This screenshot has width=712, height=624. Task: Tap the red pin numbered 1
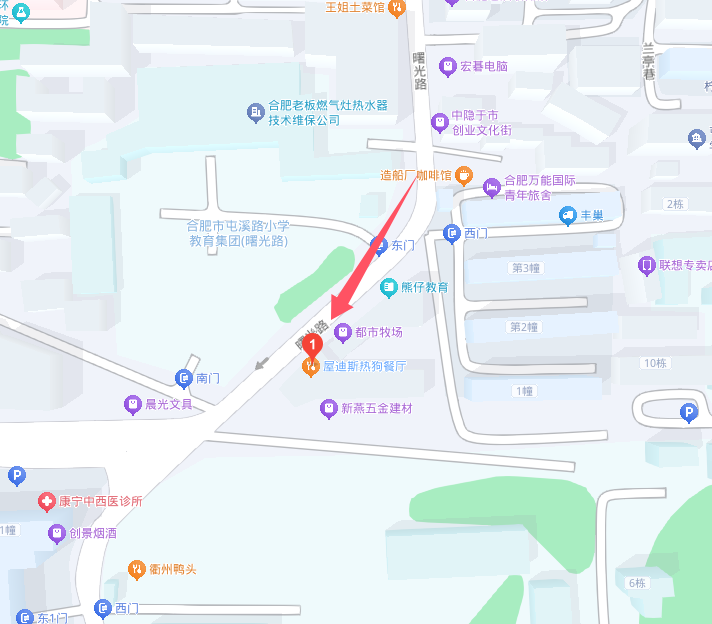(x=312, y=346)
